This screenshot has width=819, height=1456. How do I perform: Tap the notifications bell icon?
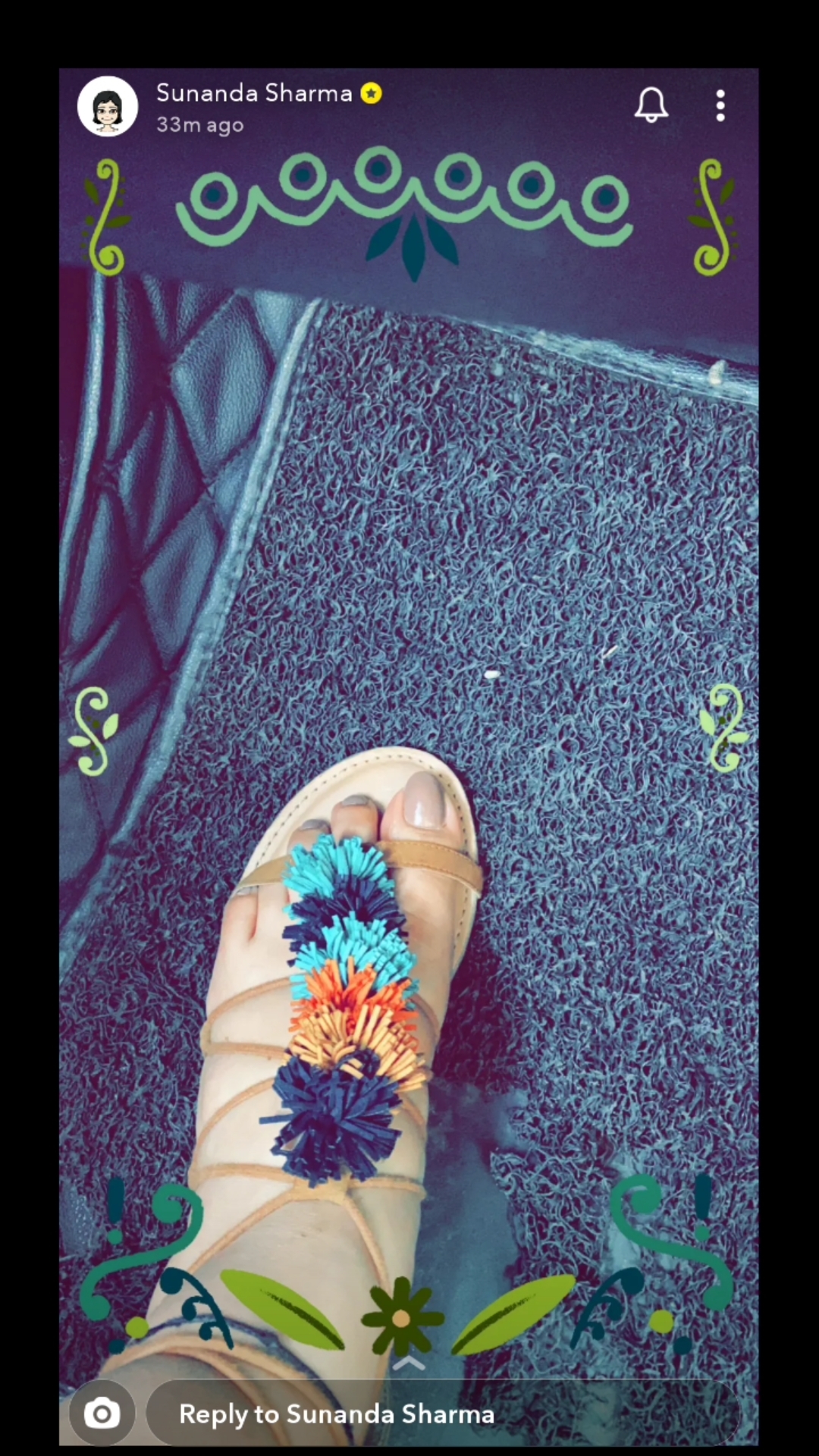[651, 105]
